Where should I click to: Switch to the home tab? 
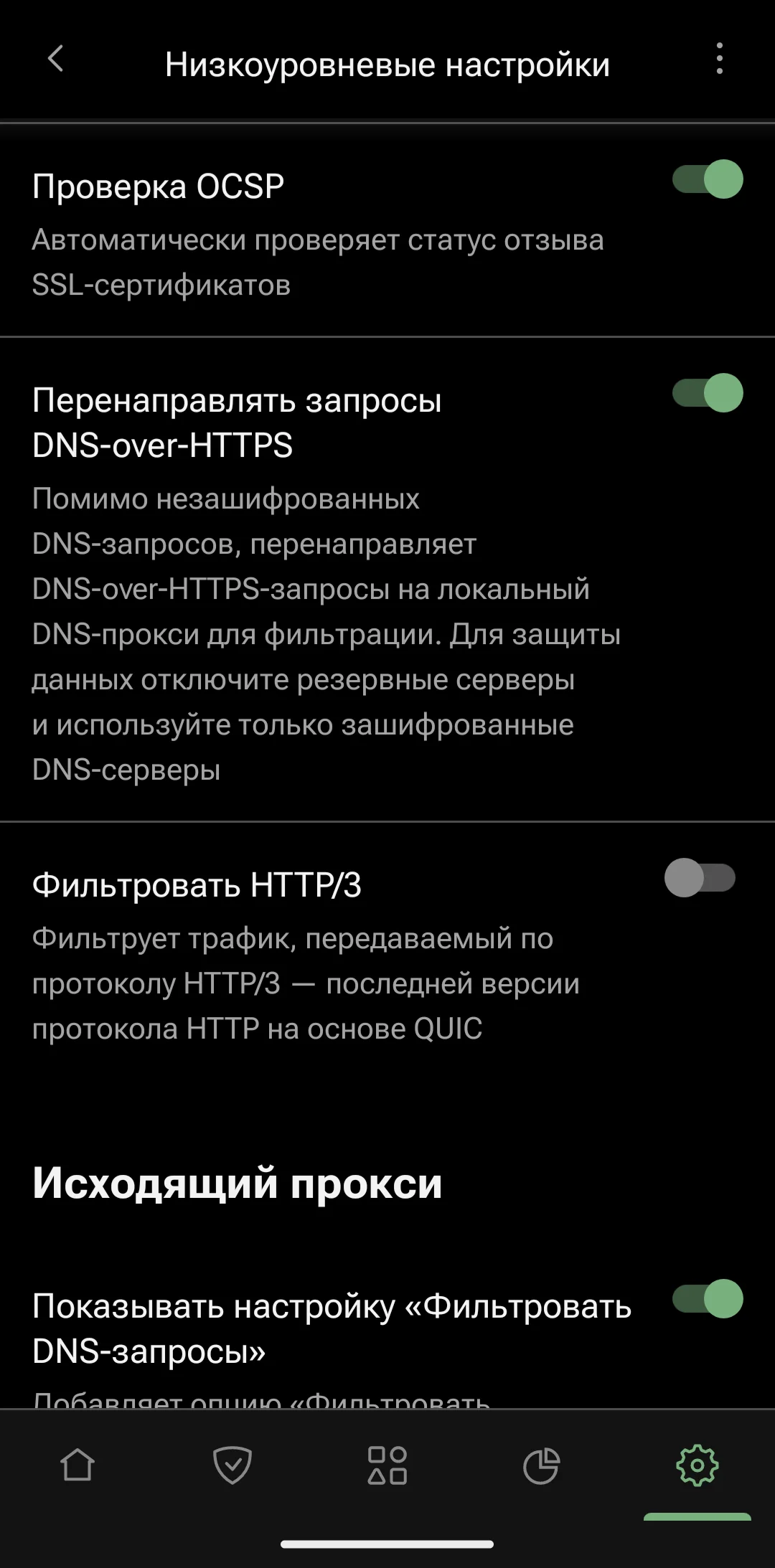77,1465
